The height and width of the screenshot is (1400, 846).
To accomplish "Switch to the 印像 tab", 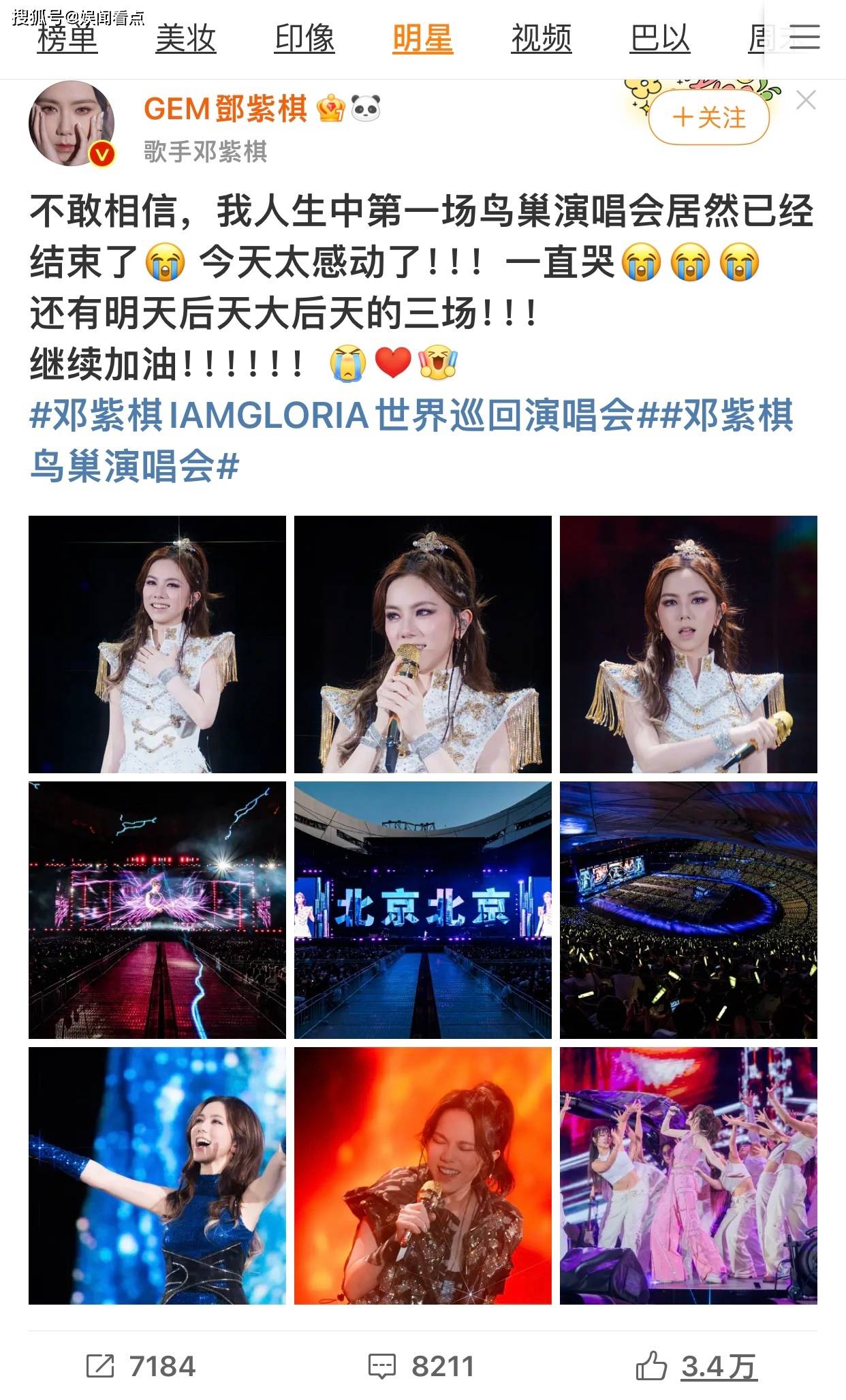I will pyautogui.click(x=304, y=38).
